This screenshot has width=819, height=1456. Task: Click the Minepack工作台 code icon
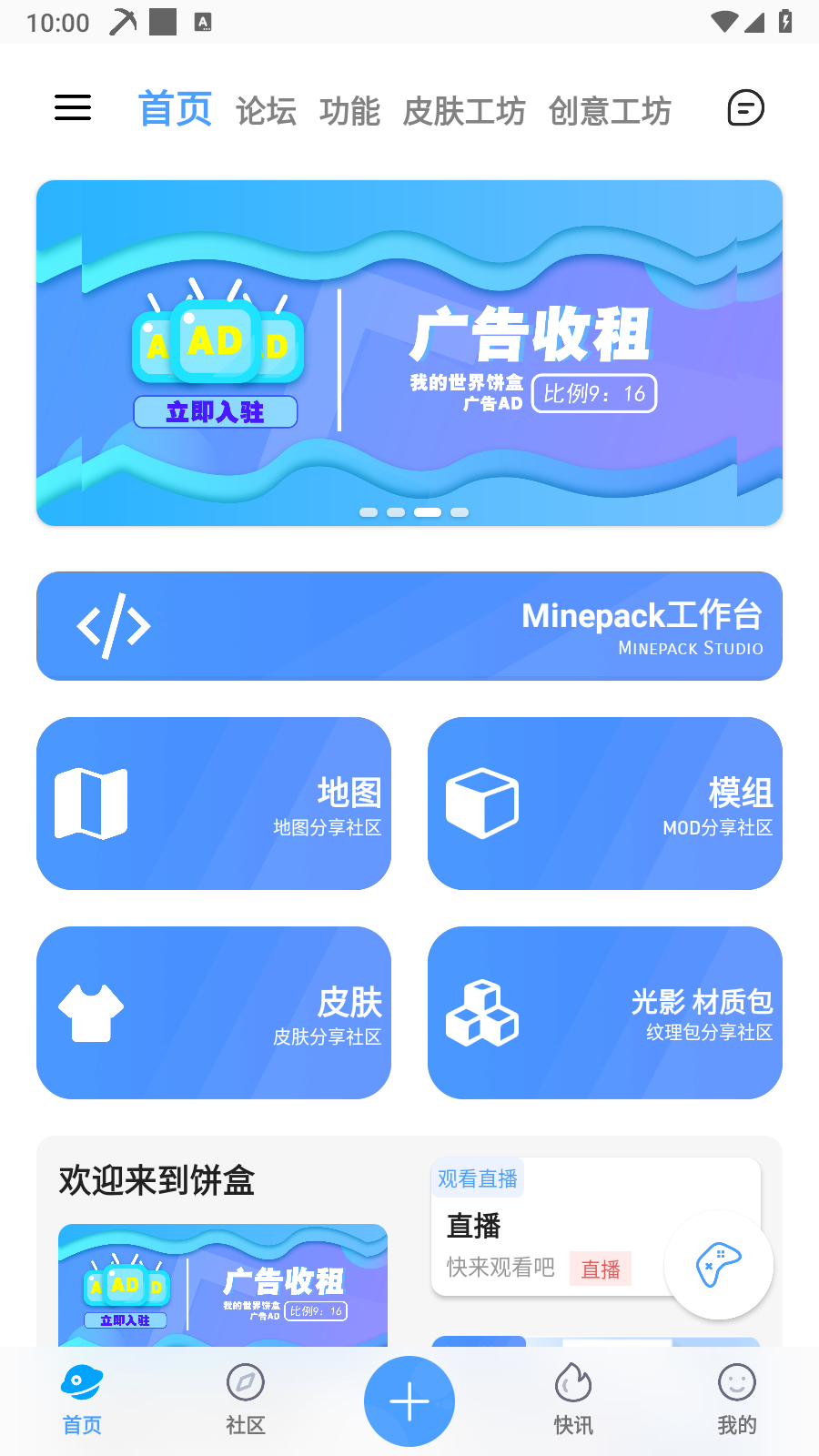114,625
